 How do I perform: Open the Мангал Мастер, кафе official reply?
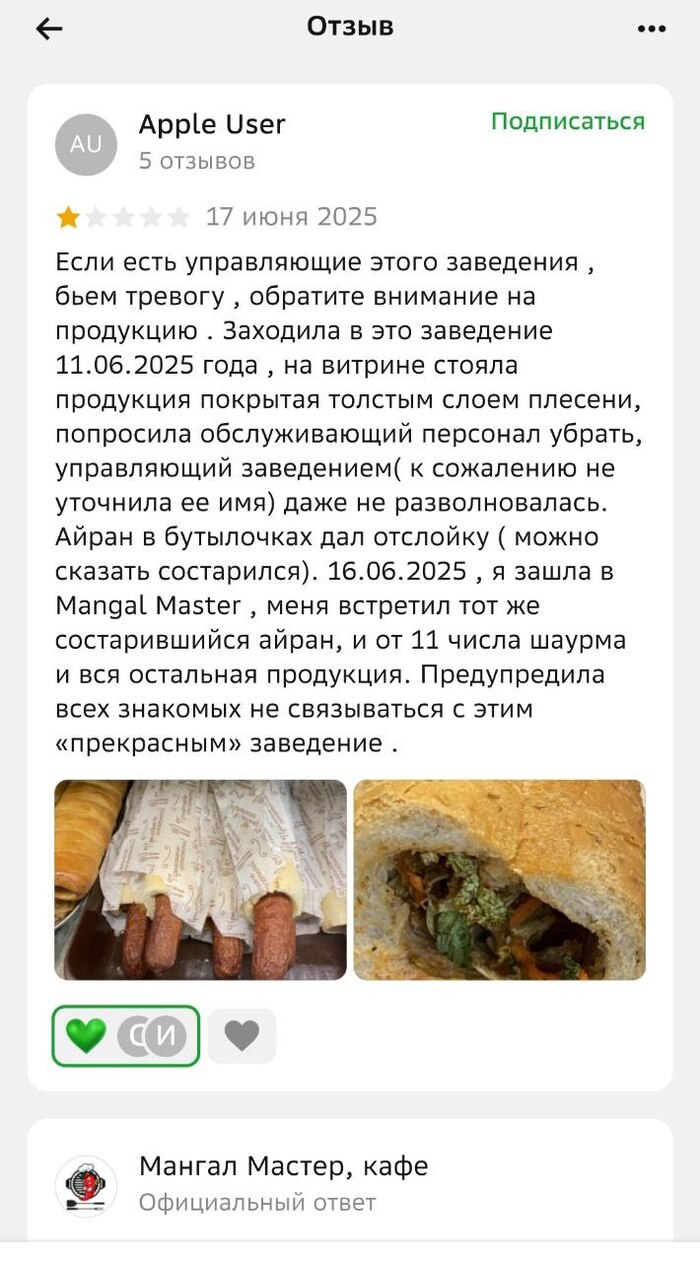tap(283, 1166)
